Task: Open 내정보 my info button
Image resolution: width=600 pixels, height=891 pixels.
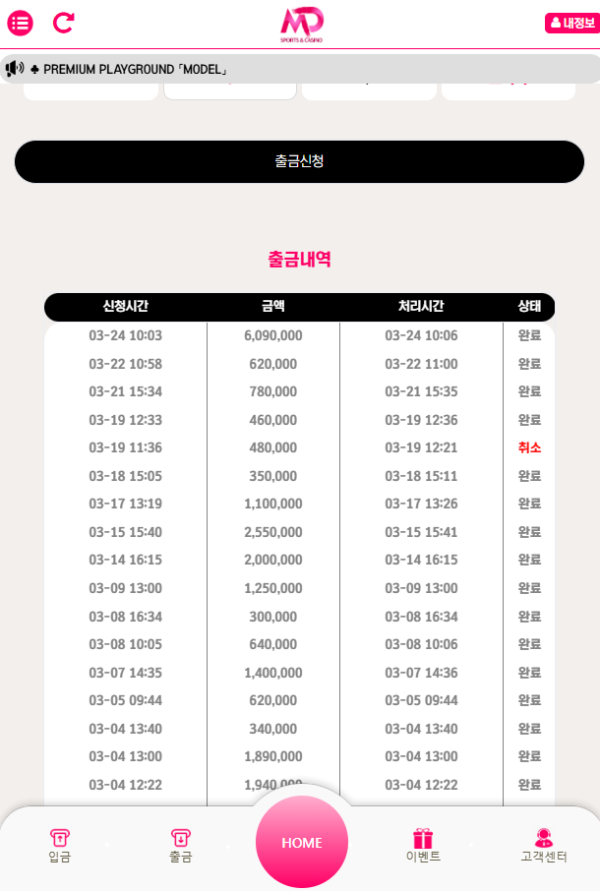Action: tap(571, 23)
